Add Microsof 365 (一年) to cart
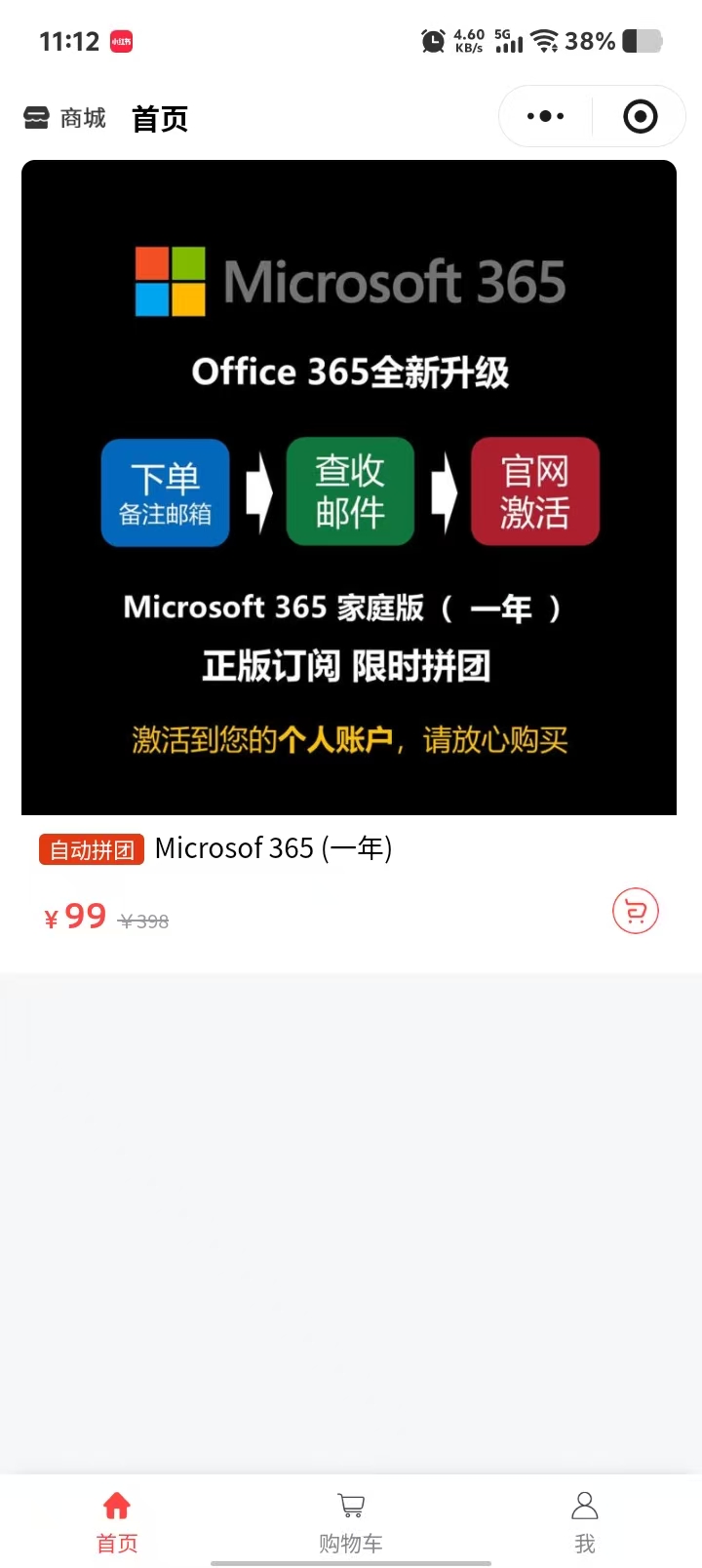The height and width of the screenshot is (1568, 702). (x=636, y=912)
